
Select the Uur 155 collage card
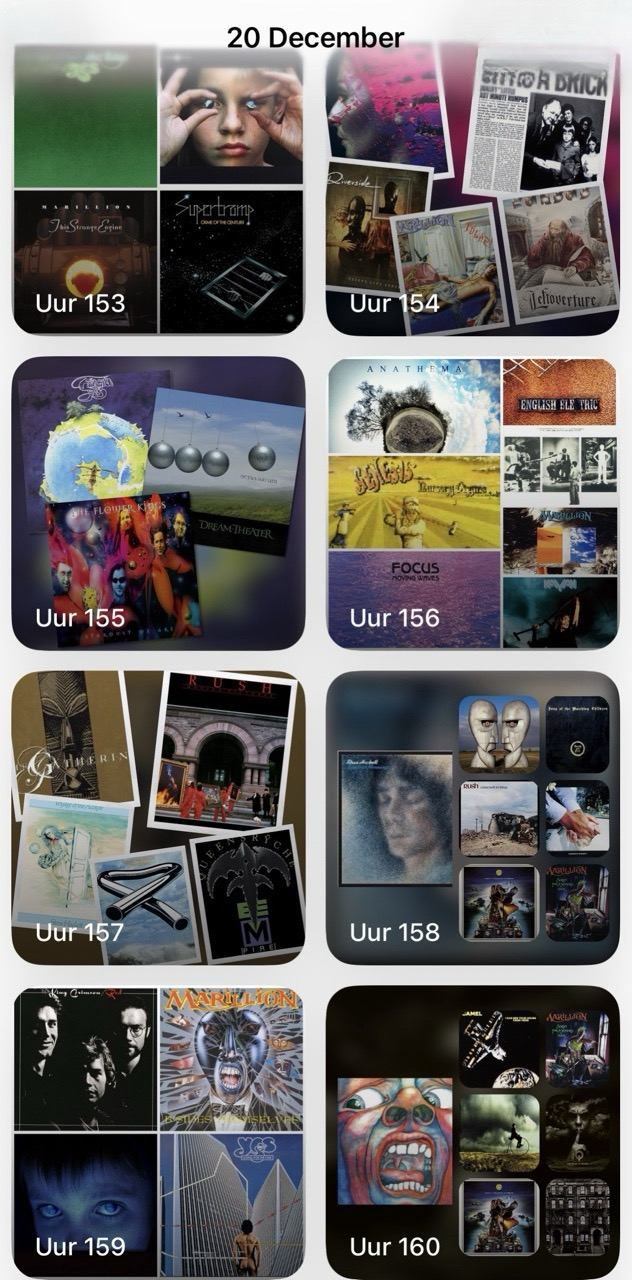(158, 503)
